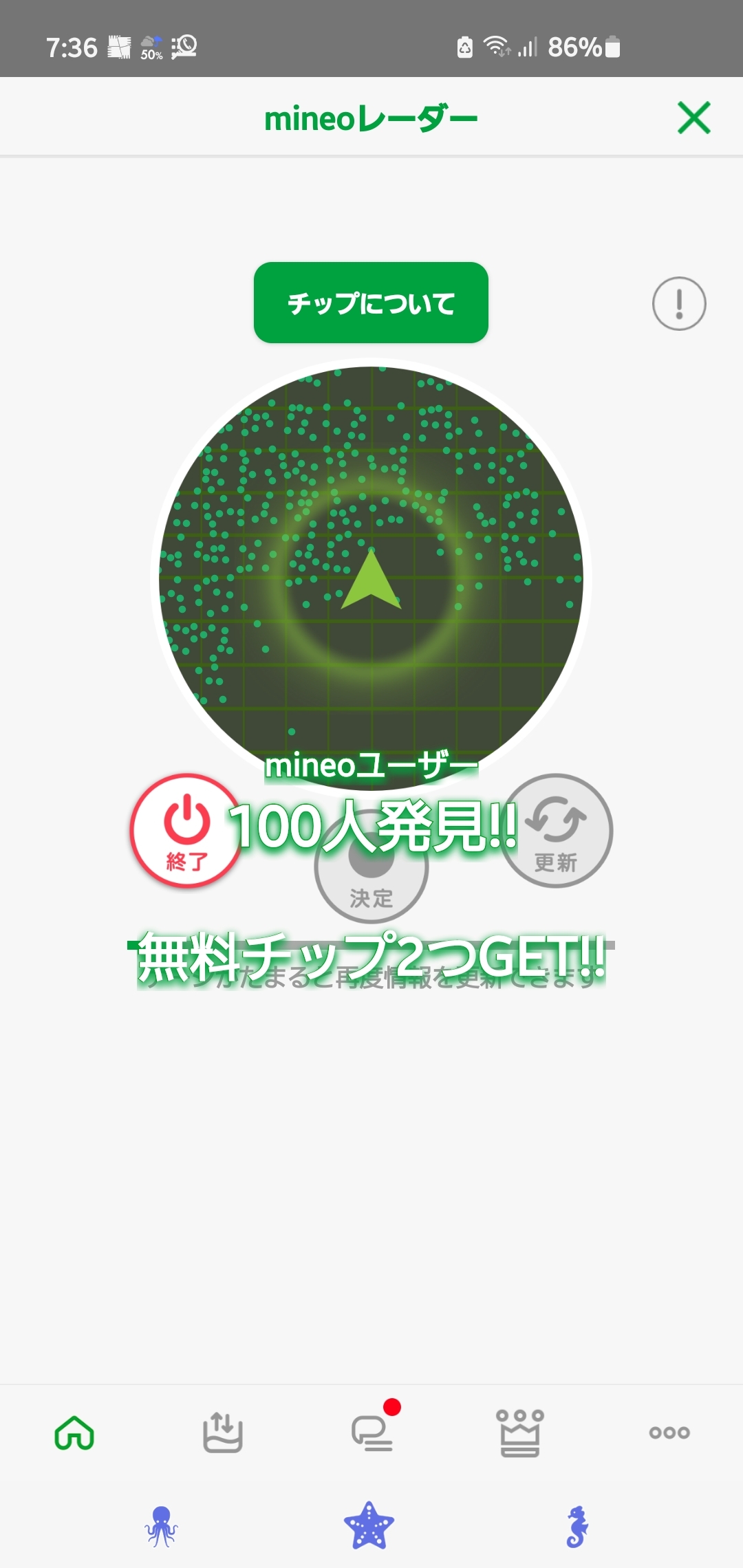Tap the seahorse navigation button

click(578, 1527)
